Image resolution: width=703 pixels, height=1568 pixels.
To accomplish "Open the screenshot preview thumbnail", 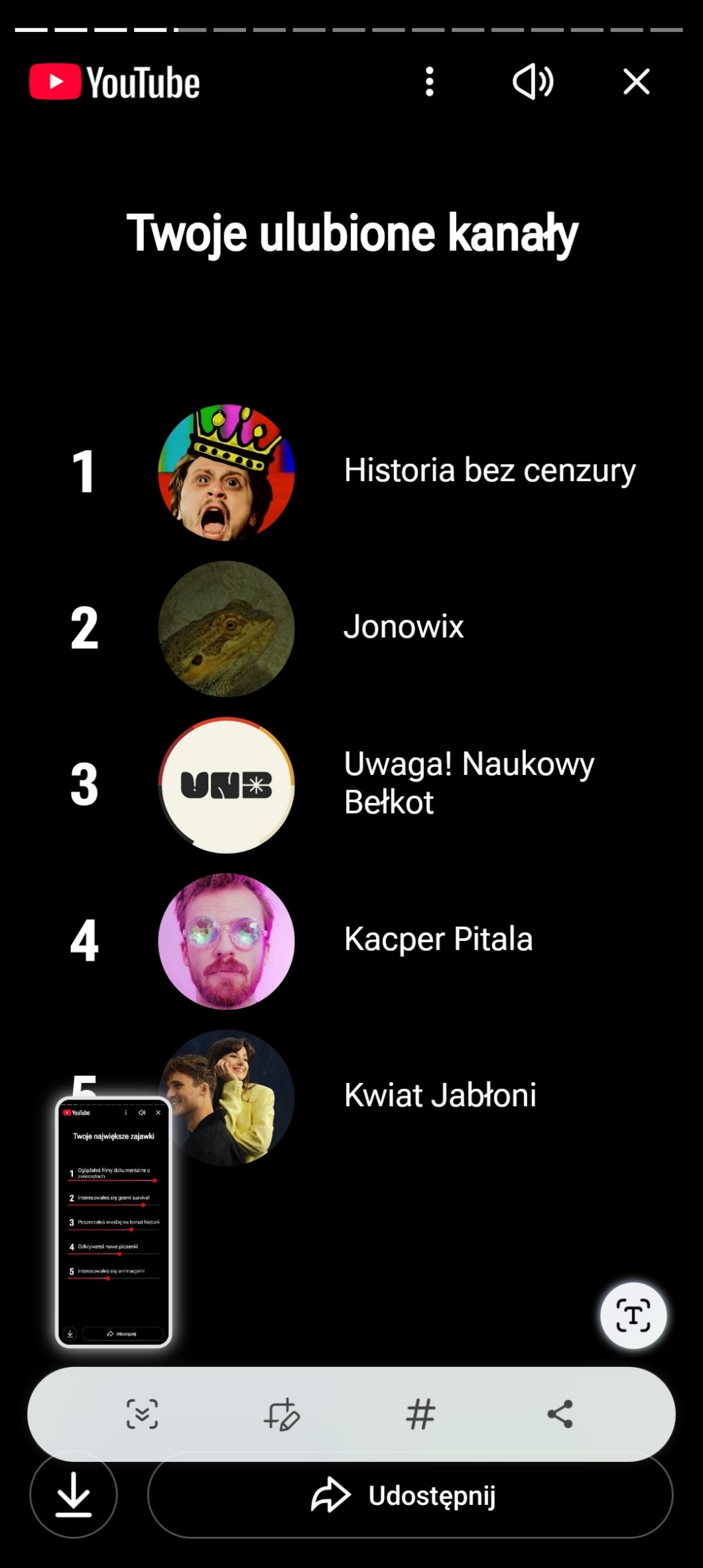I will tap(113, 1222).
